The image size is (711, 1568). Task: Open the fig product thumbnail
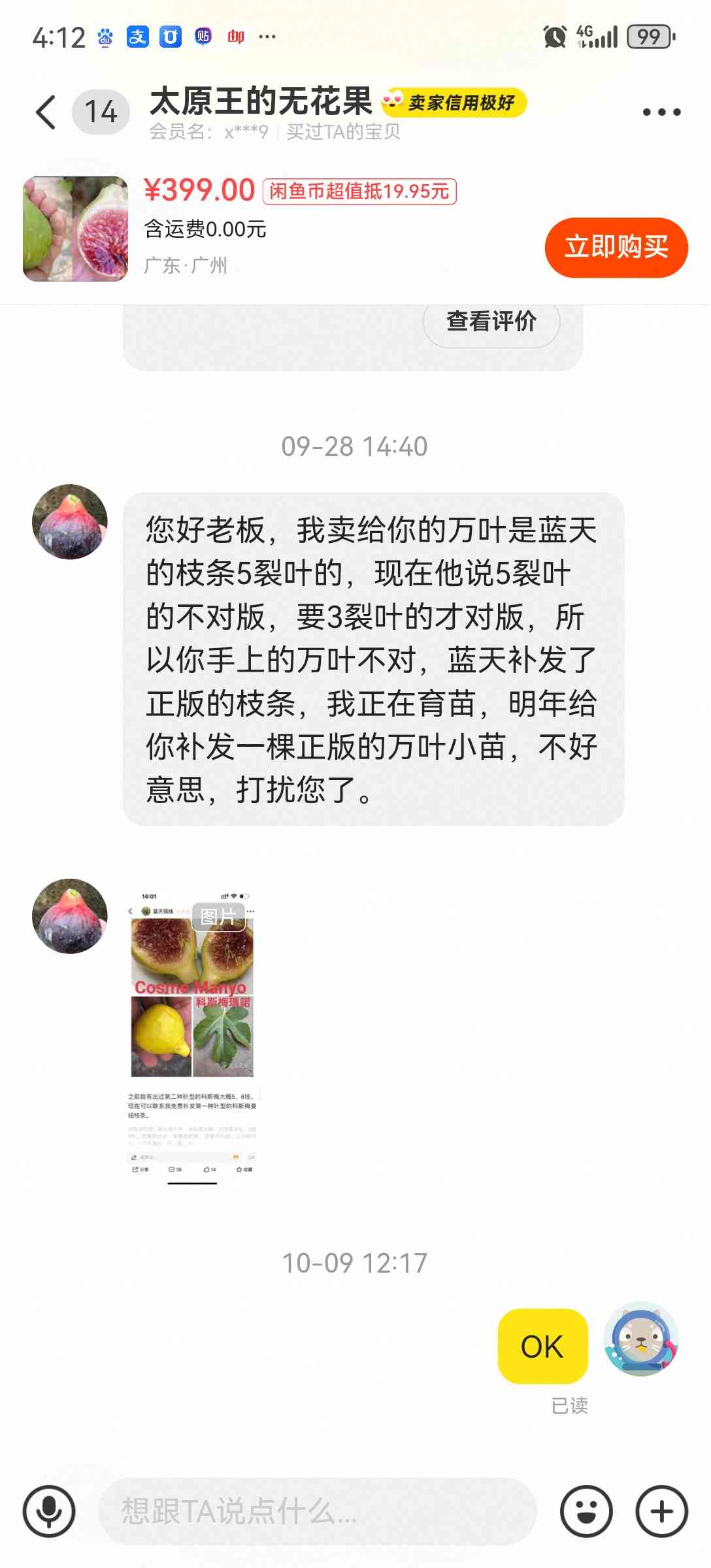(x=76, y=229)
